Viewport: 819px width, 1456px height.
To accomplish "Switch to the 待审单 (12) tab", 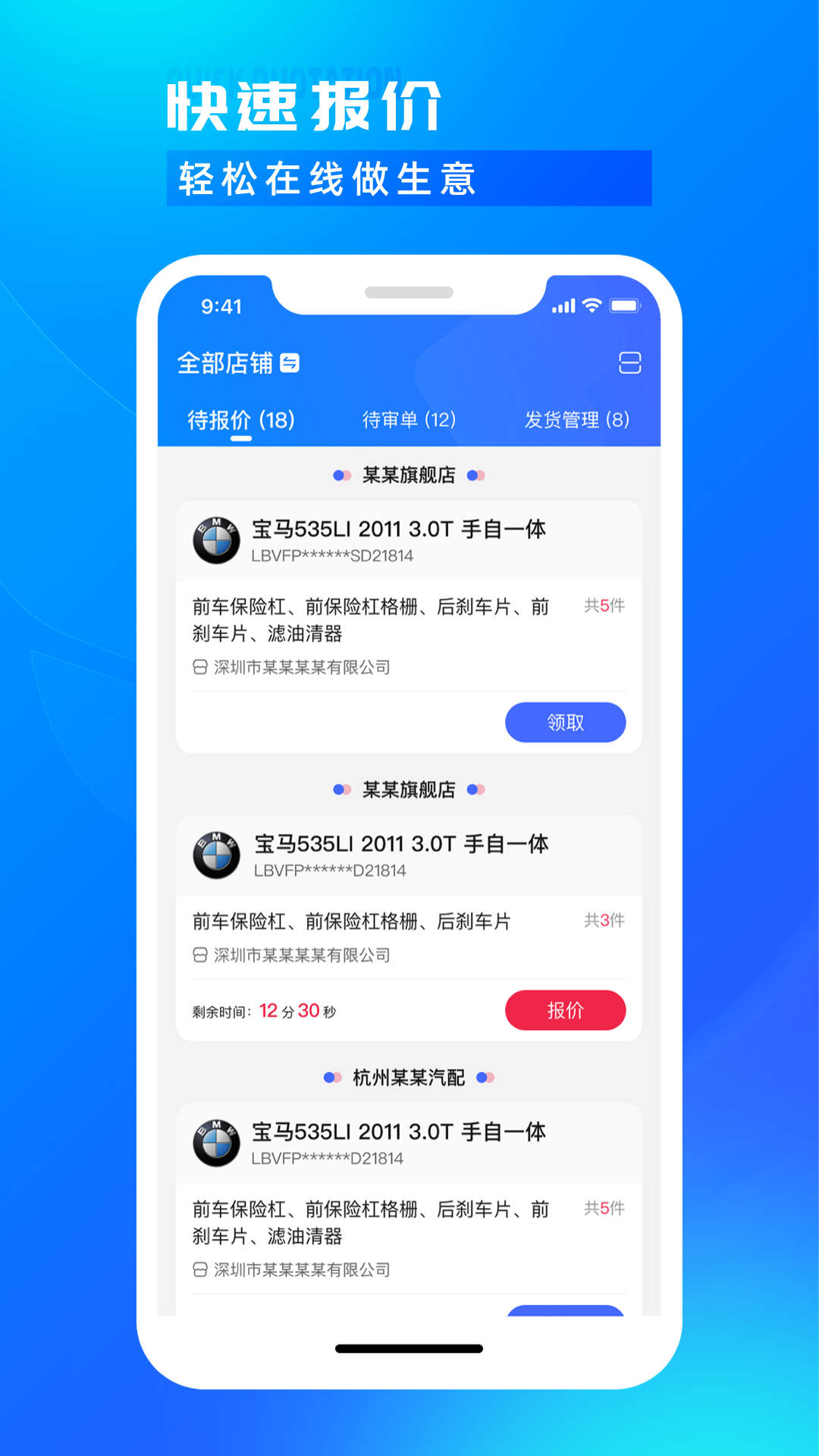I will [x=409, y=418].
